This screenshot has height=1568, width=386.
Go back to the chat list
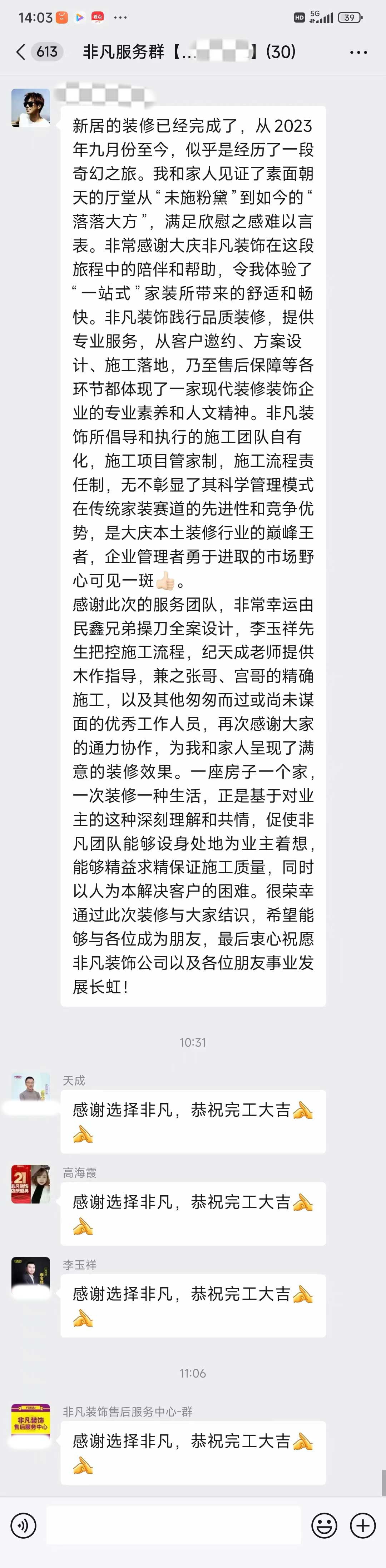[21, 52]
